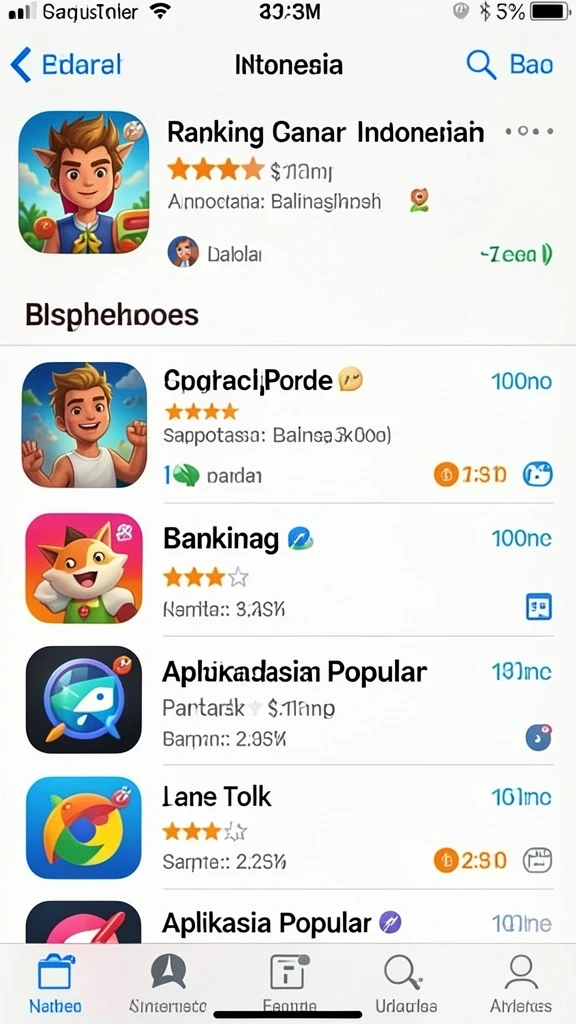Tap the 2:30 coin badge on Lane Tolk
This screenshot has height=1024, width=576.
tap(470, 861)
